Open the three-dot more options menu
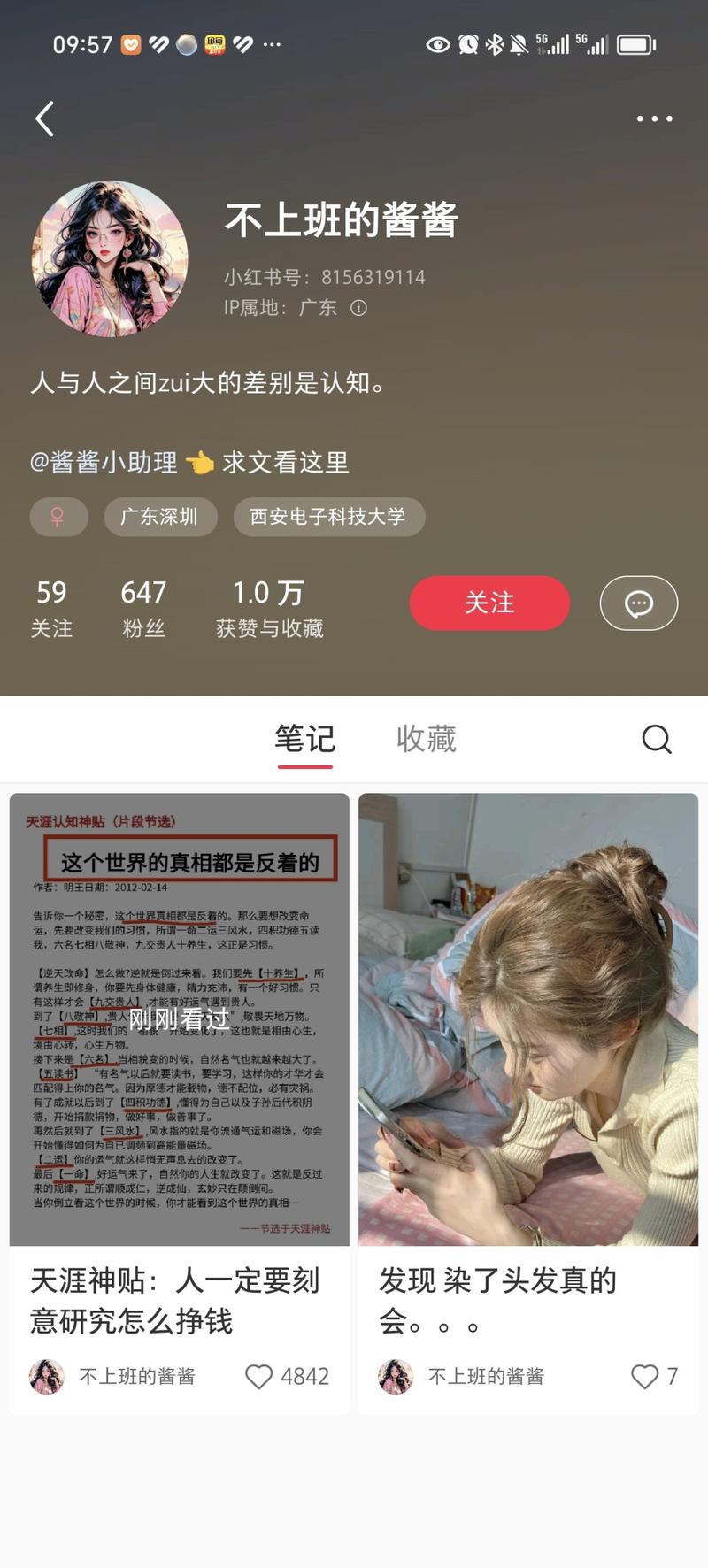The image size is (708, 1568). pyautogui.click(x=655, y=118)
